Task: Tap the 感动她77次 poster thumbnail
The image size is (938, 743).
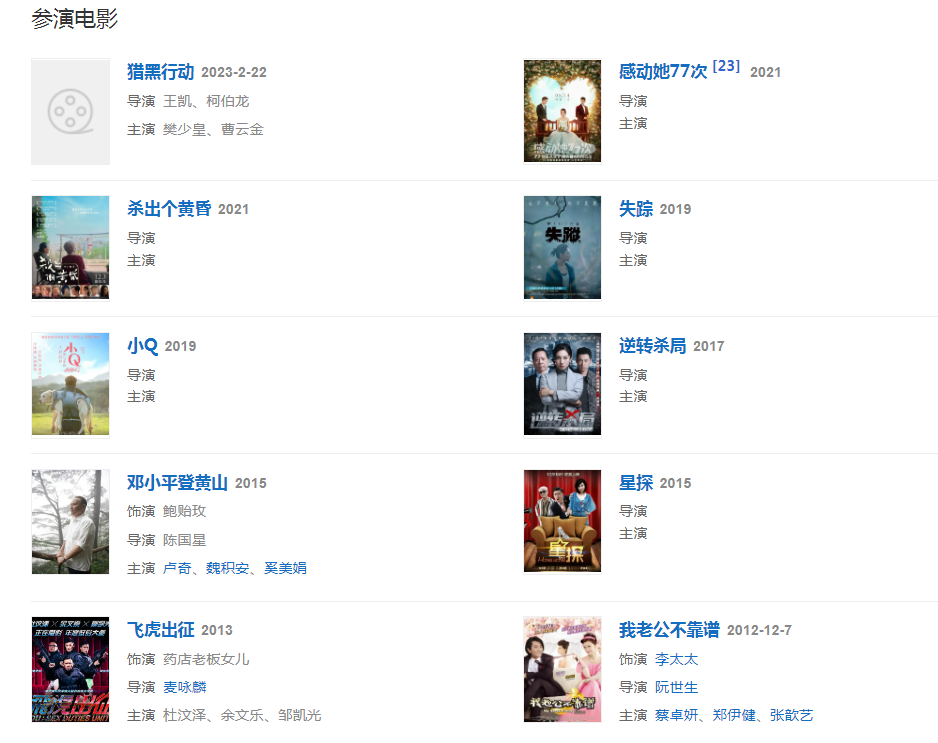Action: tap(562, 111)
